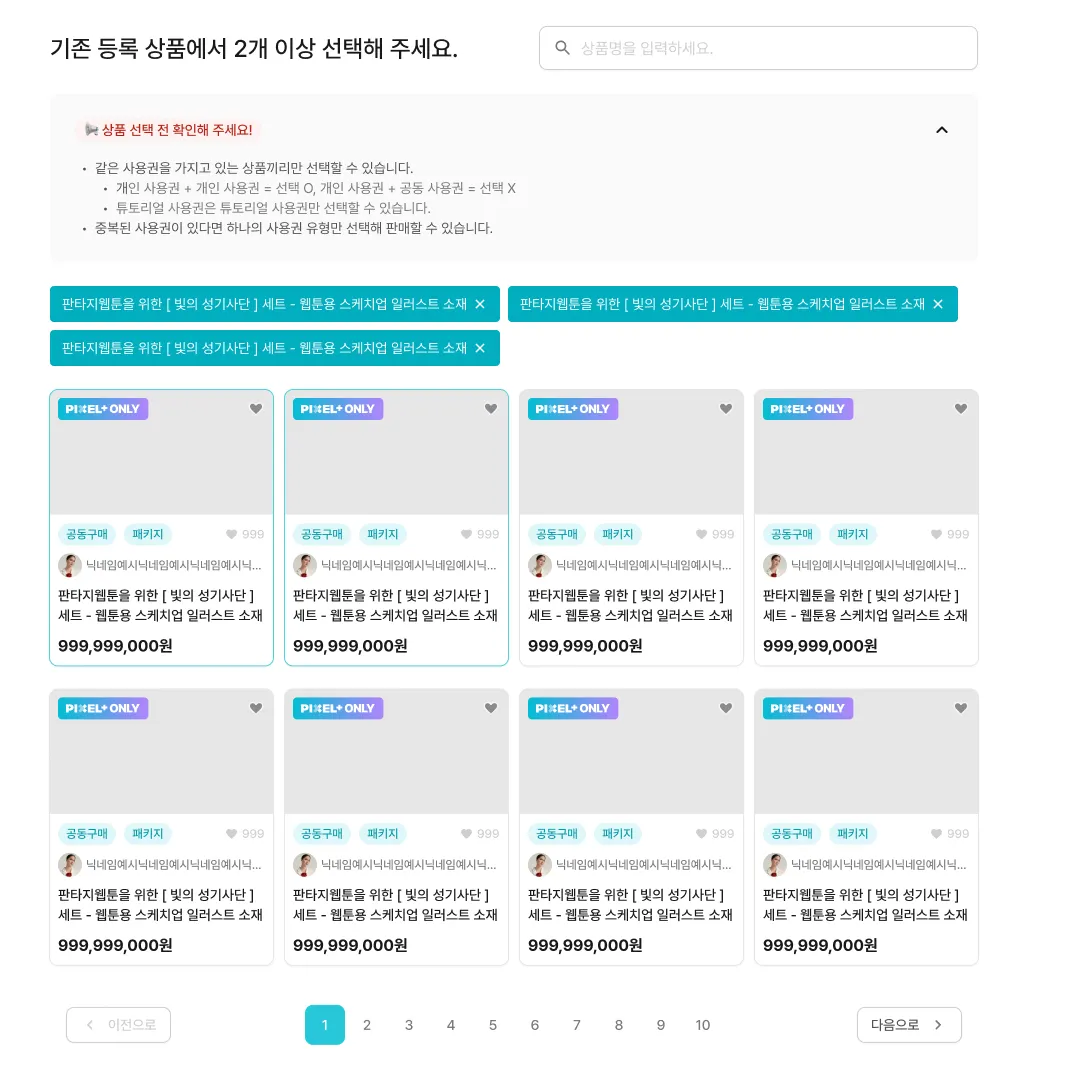Tap the 이전으로 previous page button

119,1025
